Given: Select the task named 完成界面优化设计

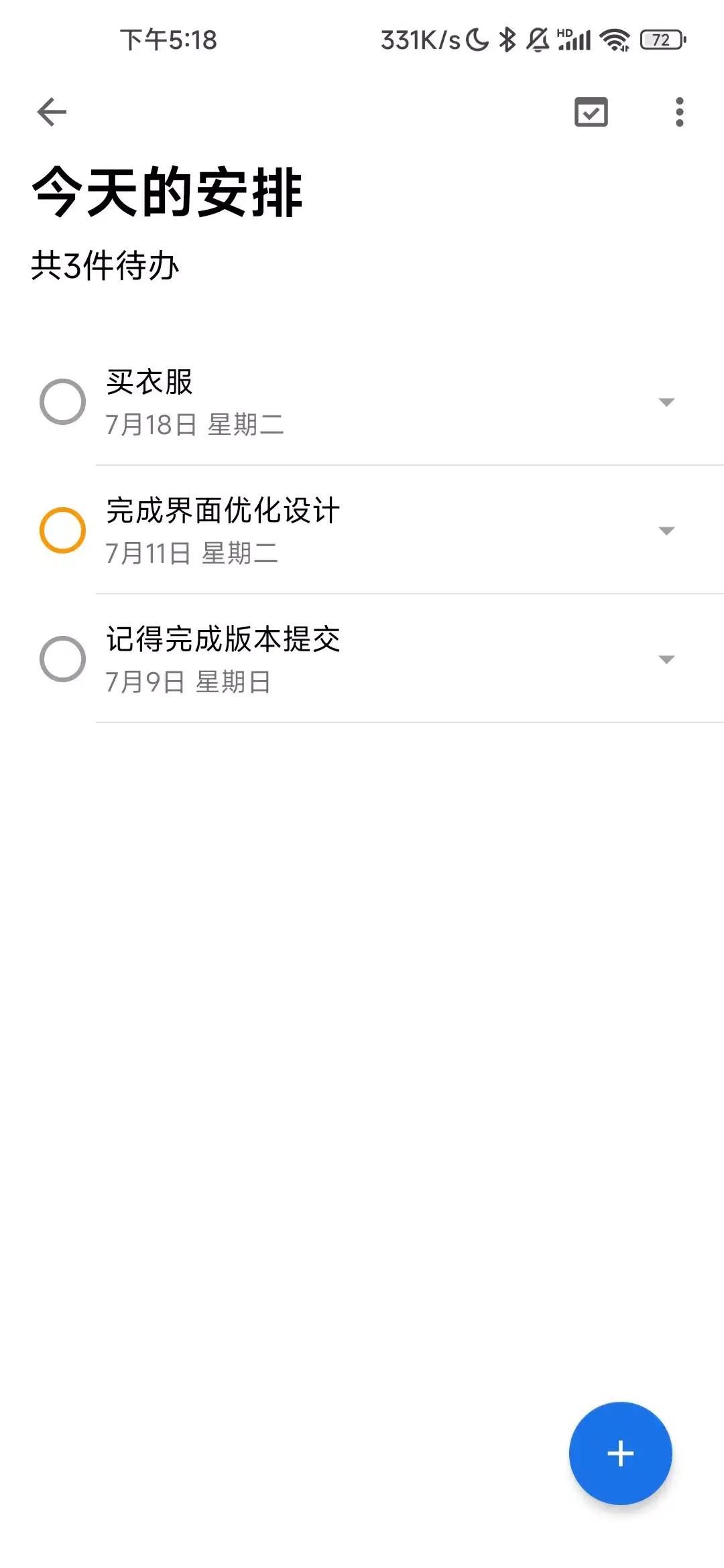Looking at the screenshot, I should [x=223, y=510].
